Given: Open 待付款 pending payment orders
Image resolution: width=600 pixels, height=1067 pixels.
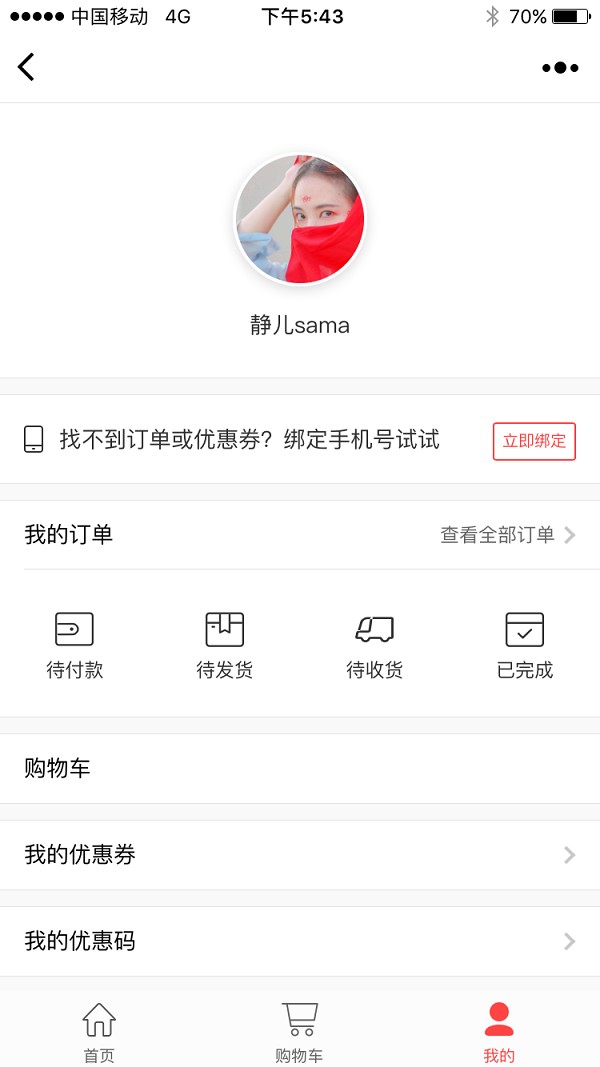Looking at the screenshot, I should (74, 646).
